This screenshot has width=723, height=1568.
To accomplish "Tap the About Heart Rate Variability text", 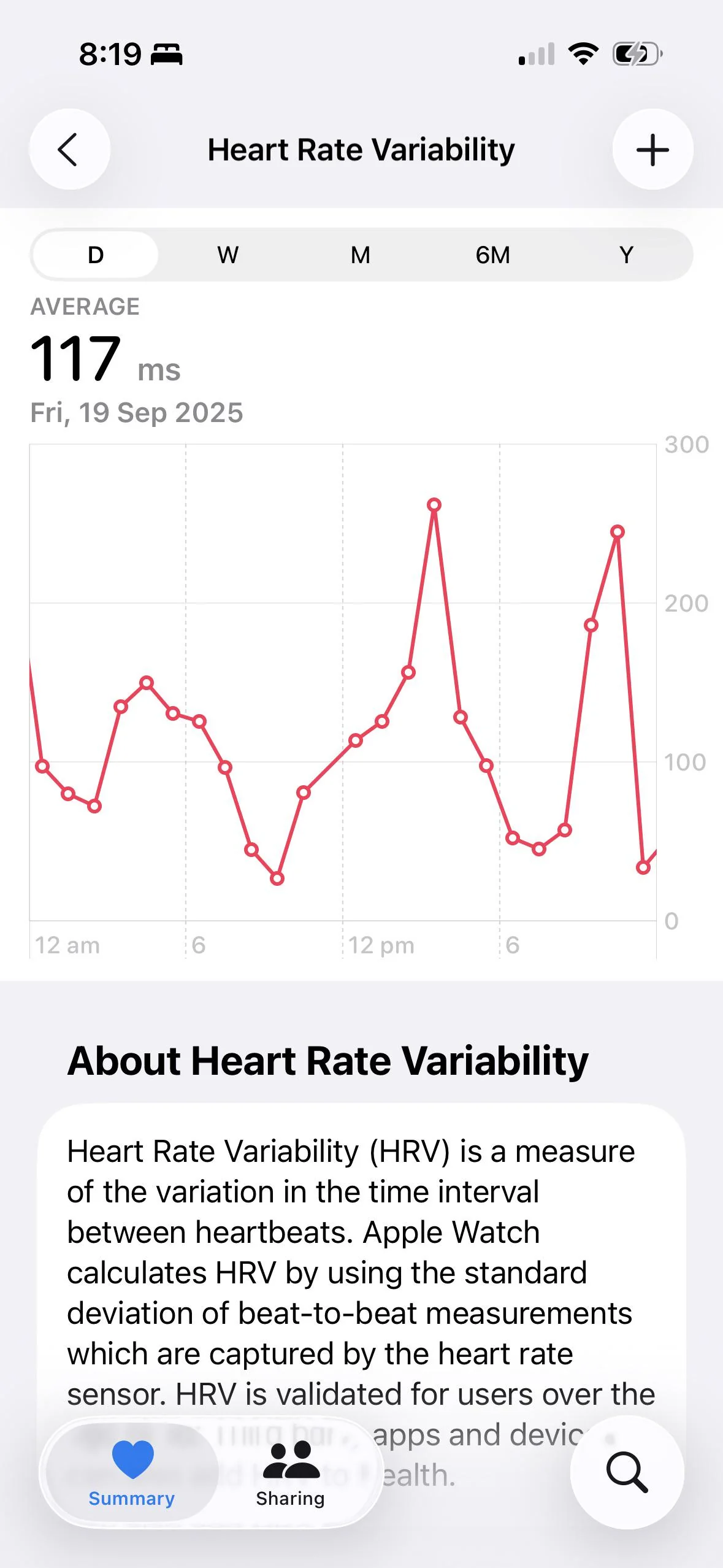I will click(x=329, y=1059).
